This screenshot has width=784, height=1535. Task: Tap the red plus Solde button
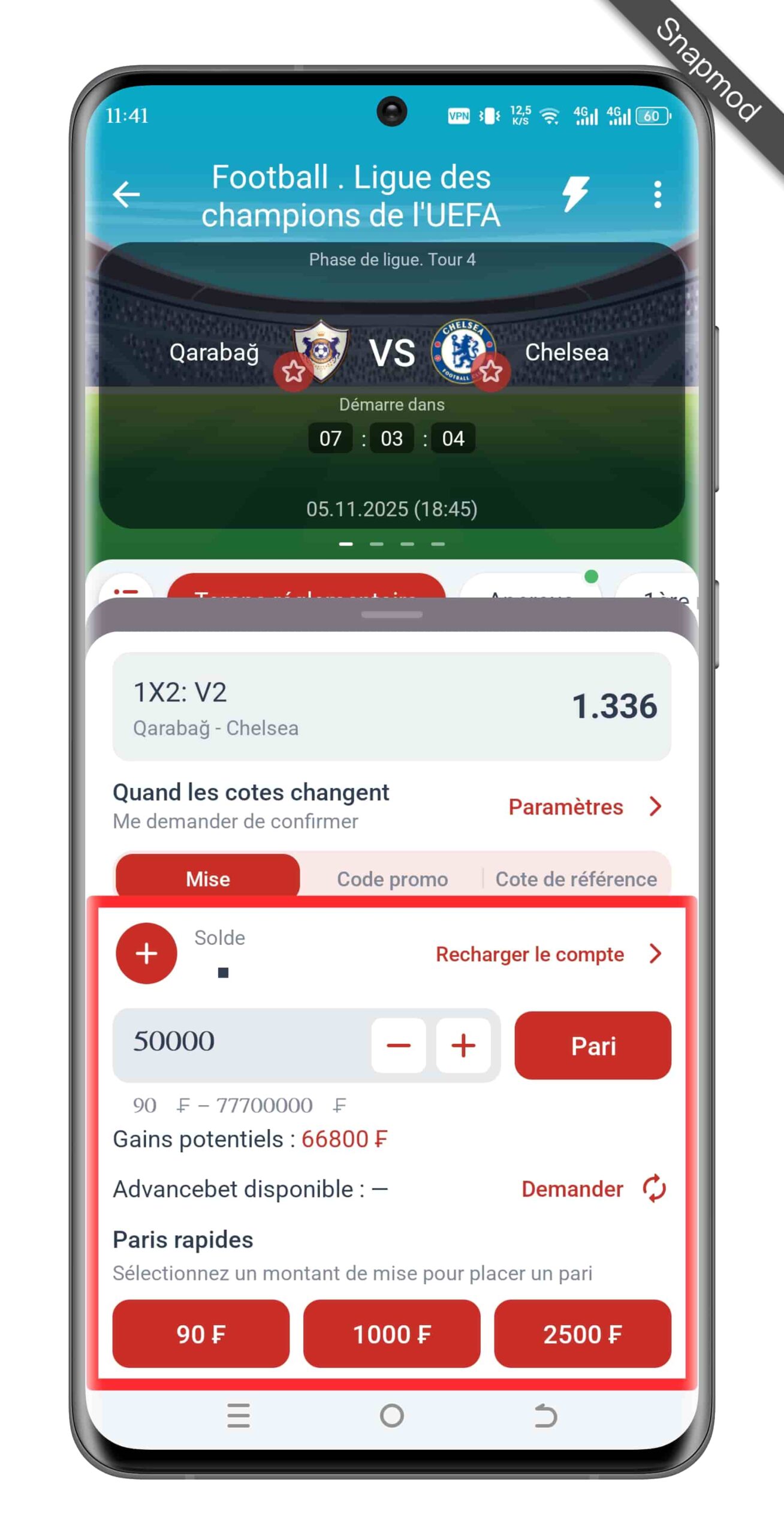[146, 953]
